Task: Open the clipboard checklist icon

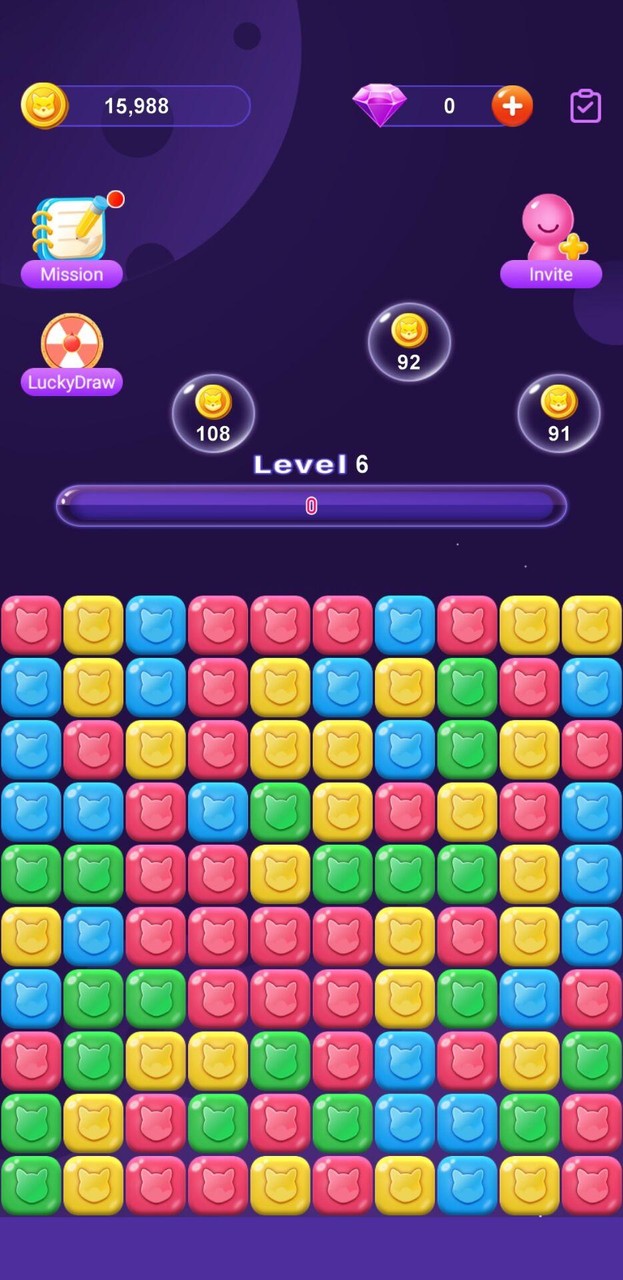Action: (x=585, y=106)
